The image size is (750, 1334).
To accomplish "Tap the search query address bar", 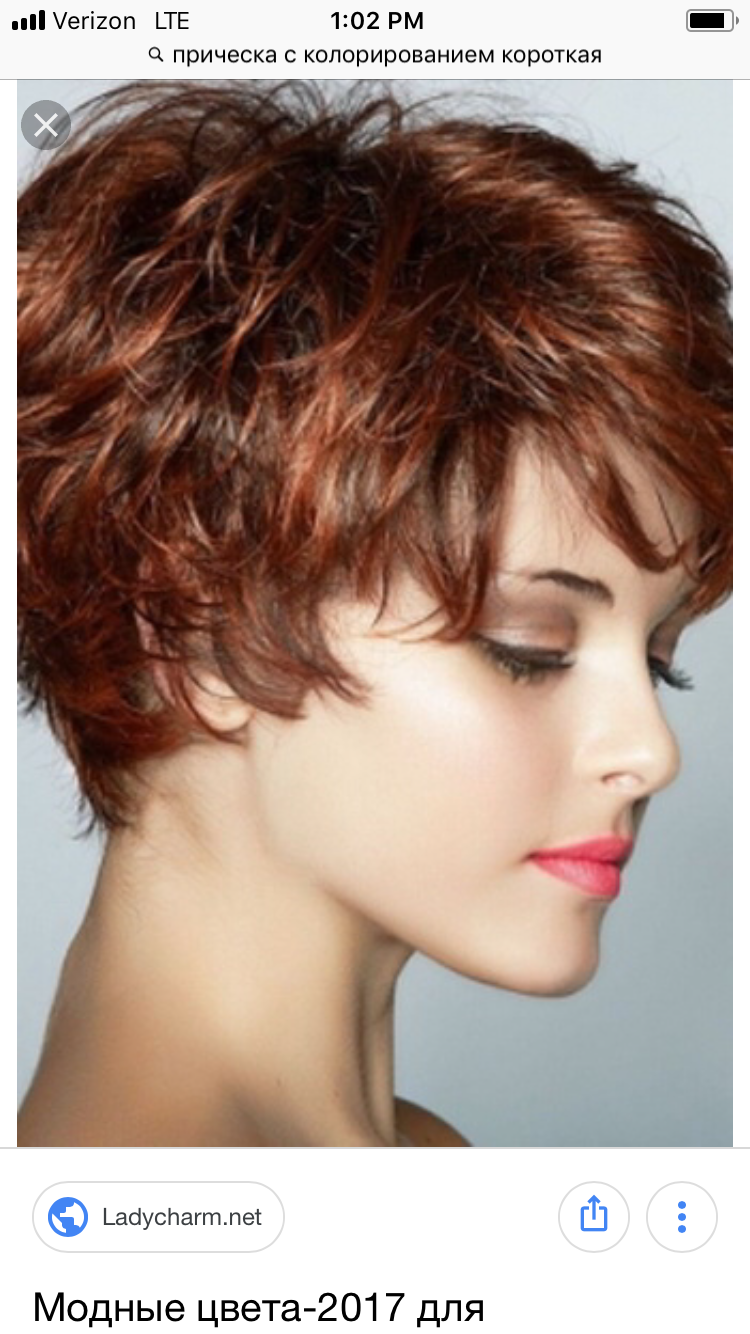I will pos(375,55).
